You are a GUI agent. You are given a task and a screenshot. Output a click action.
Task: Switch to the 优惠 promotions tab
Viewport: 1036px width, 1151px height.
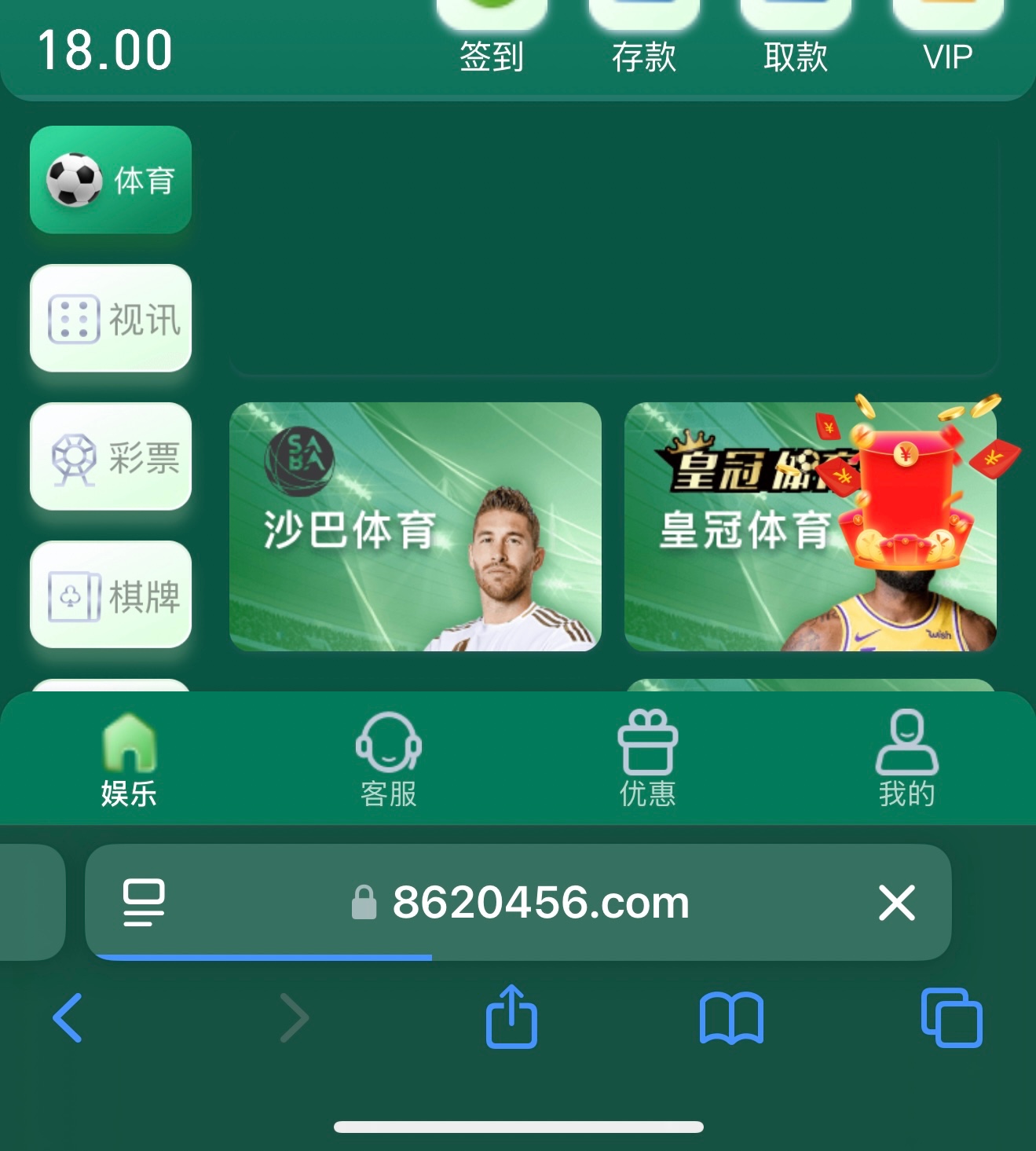(x=647, y=759)
